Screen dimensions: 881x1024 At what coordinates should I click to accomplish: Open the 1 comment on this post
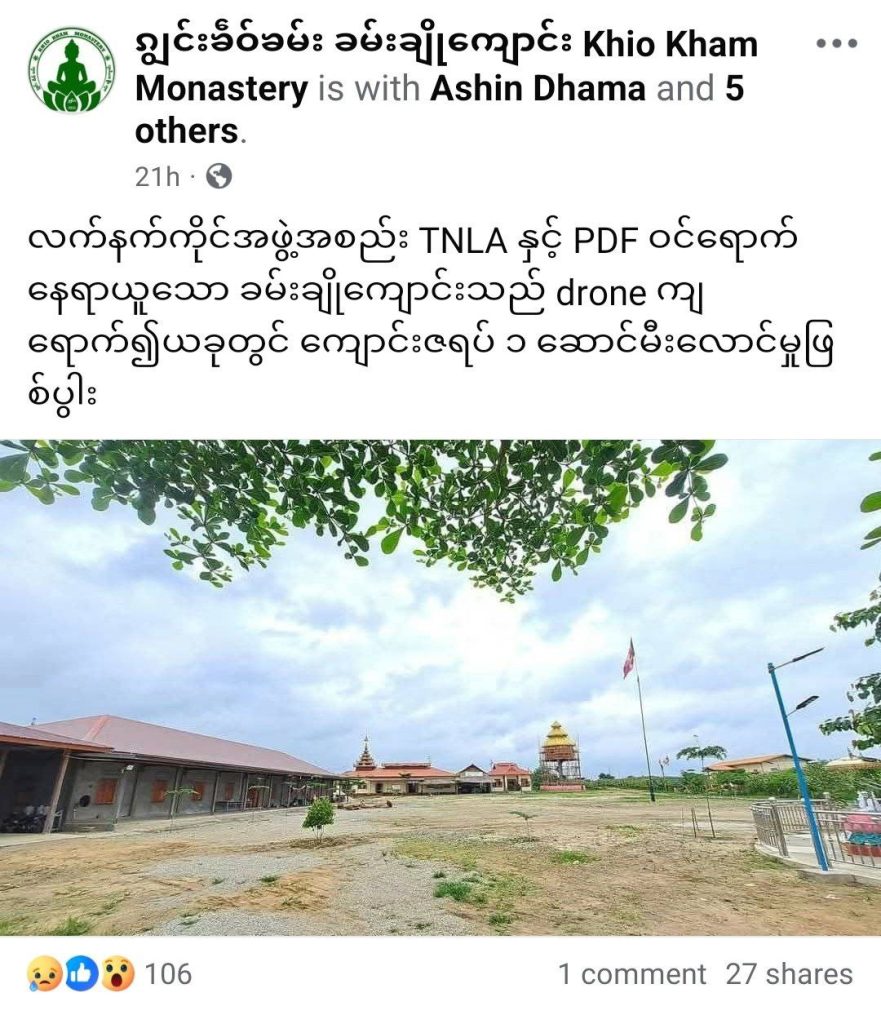631,975
